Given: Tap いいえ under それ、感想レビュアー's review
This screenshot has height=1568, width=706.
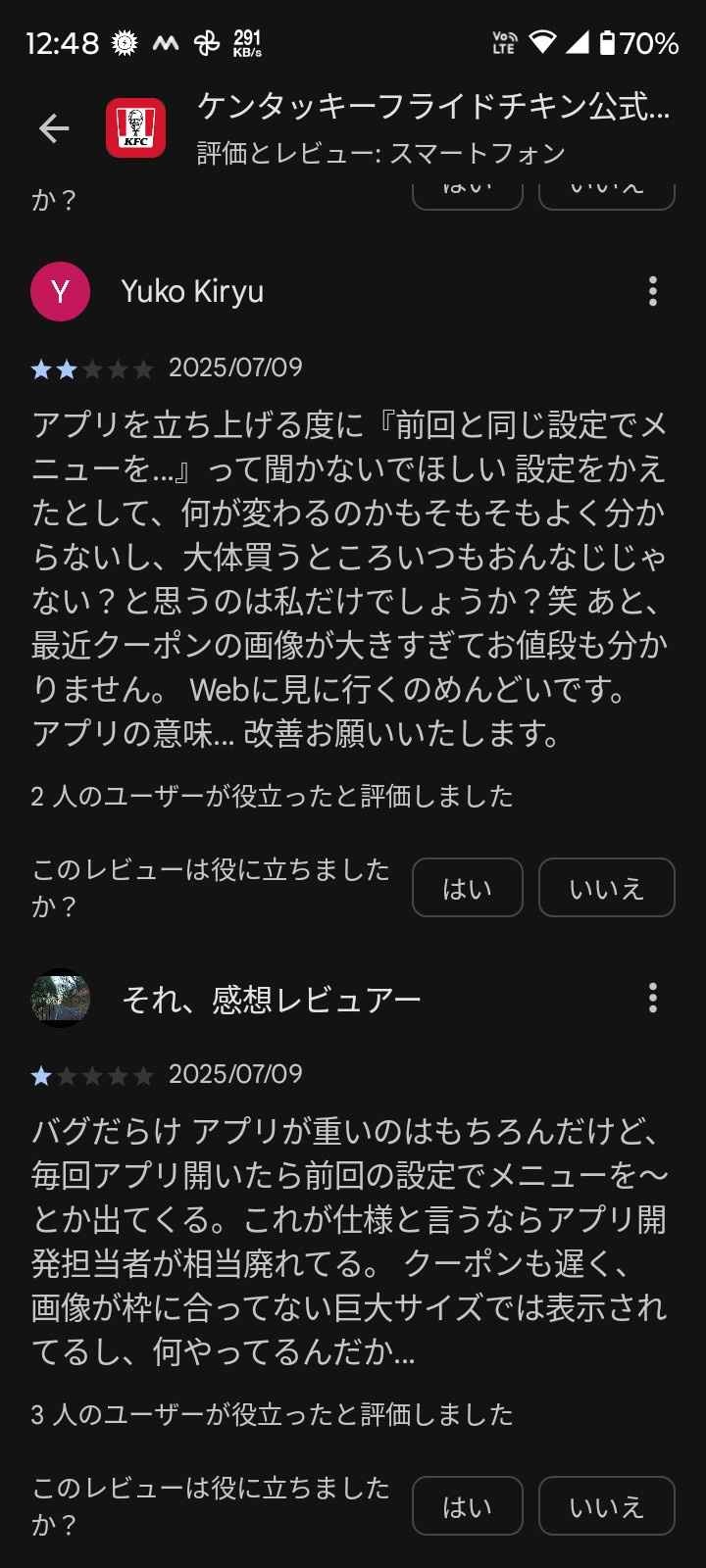Looking at the screenshot, I should click(x=606, y=1506).
